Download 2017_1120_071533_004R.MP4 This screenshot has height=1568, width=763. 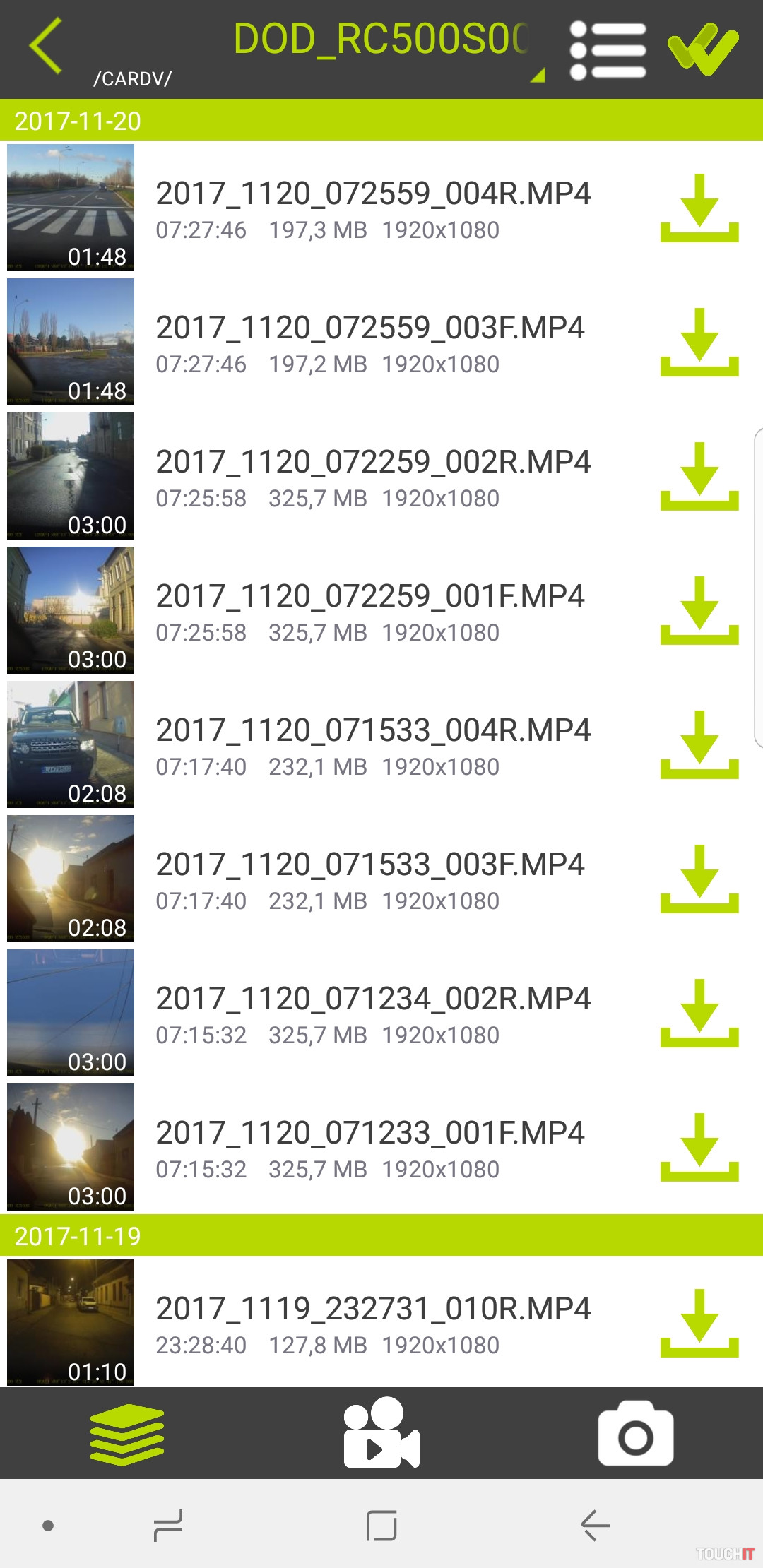point(699,744)
